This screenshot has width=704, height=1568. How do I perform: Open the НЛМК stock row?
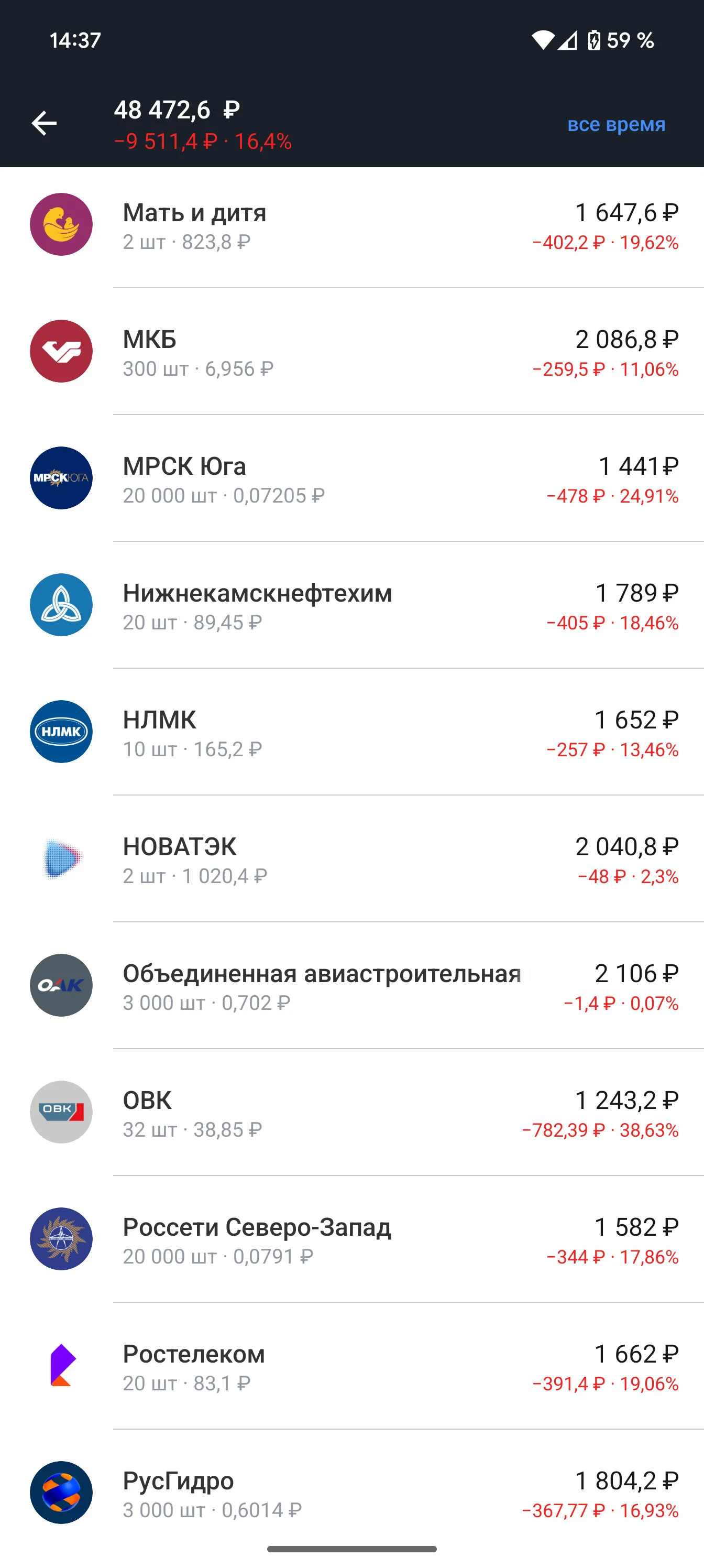351,732
